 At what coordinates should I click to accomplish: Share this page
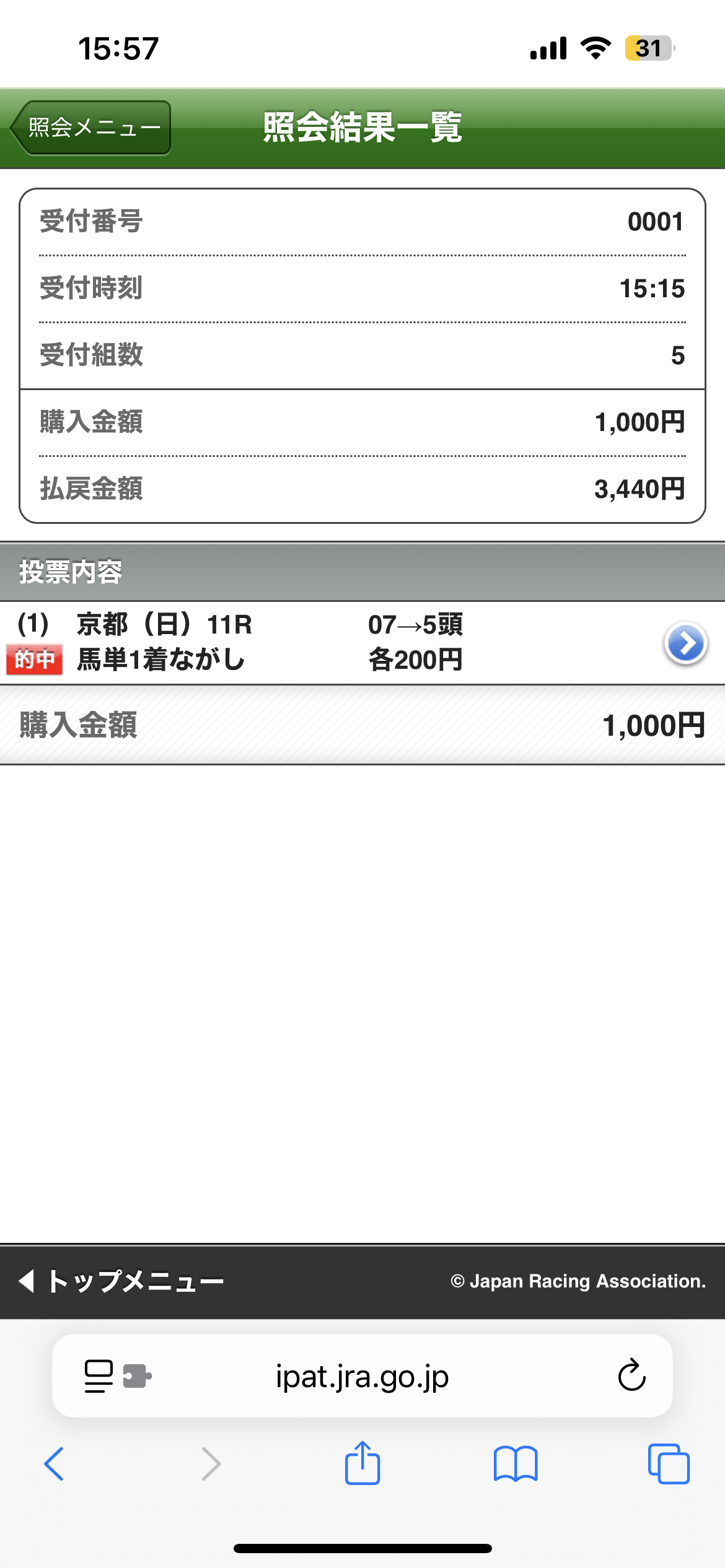(362, 1463)
